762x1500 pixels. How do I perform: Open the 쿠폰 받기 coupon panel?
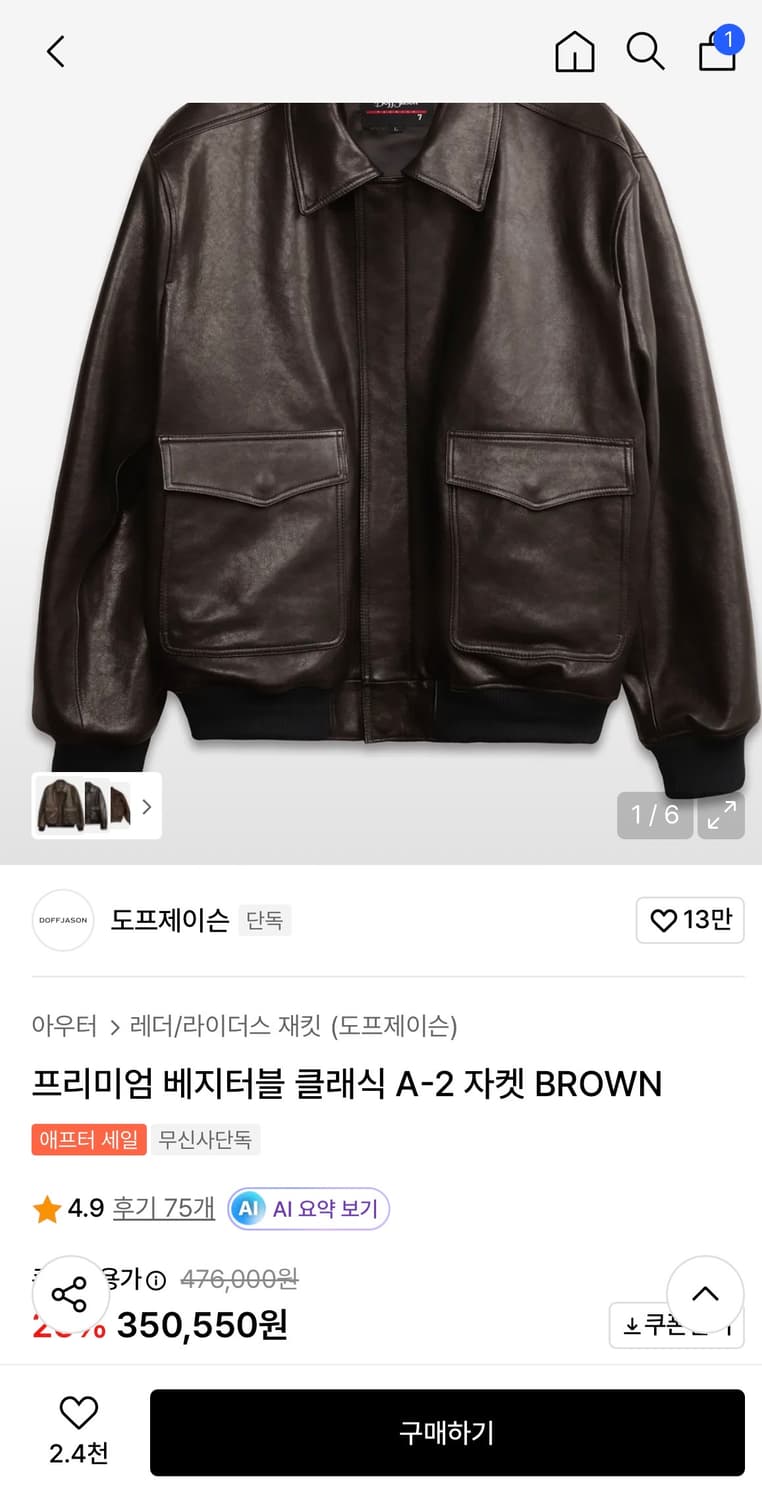676,1325
